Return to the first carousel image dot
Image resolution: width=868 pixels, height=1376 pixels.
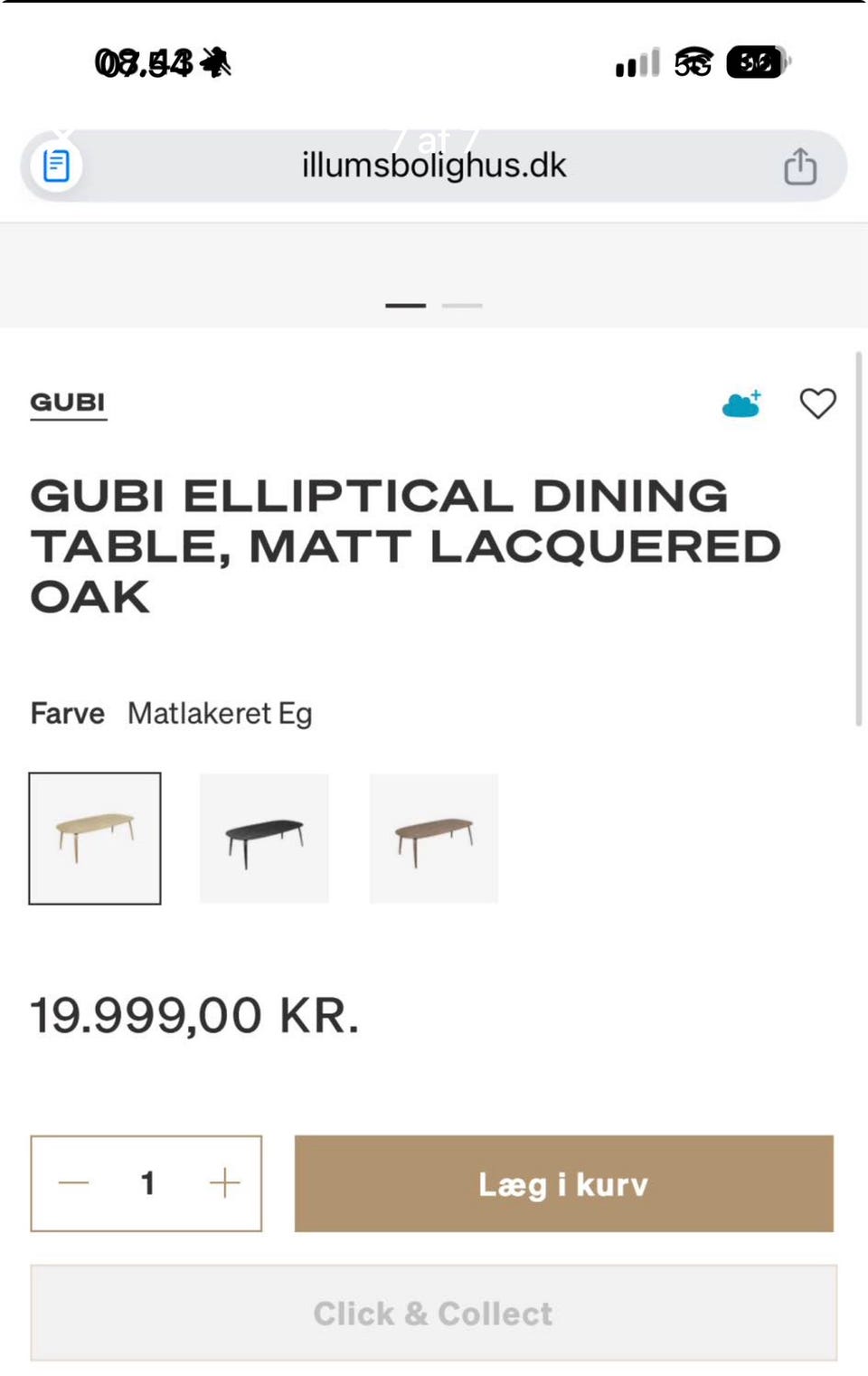(405, 306)
